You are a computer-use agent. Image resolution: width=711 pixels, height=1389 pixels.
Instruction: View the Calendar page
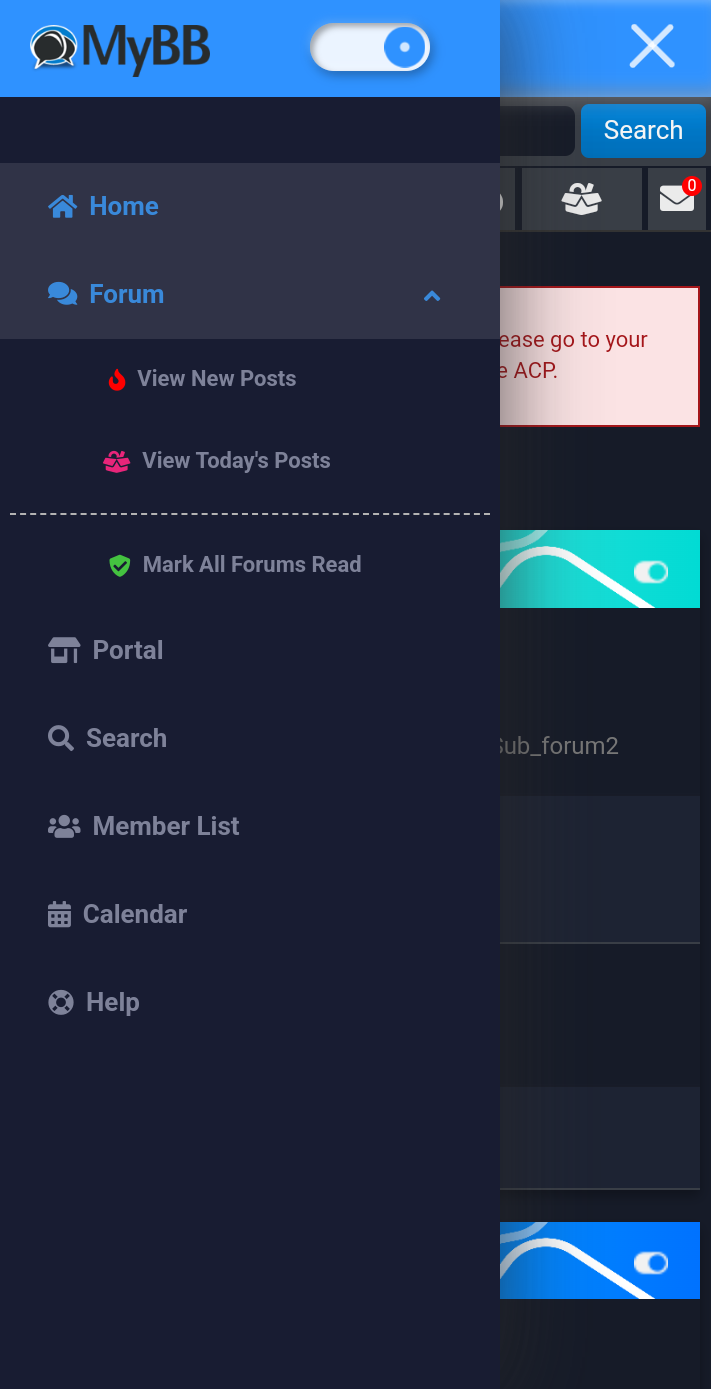tap(134, 915)
